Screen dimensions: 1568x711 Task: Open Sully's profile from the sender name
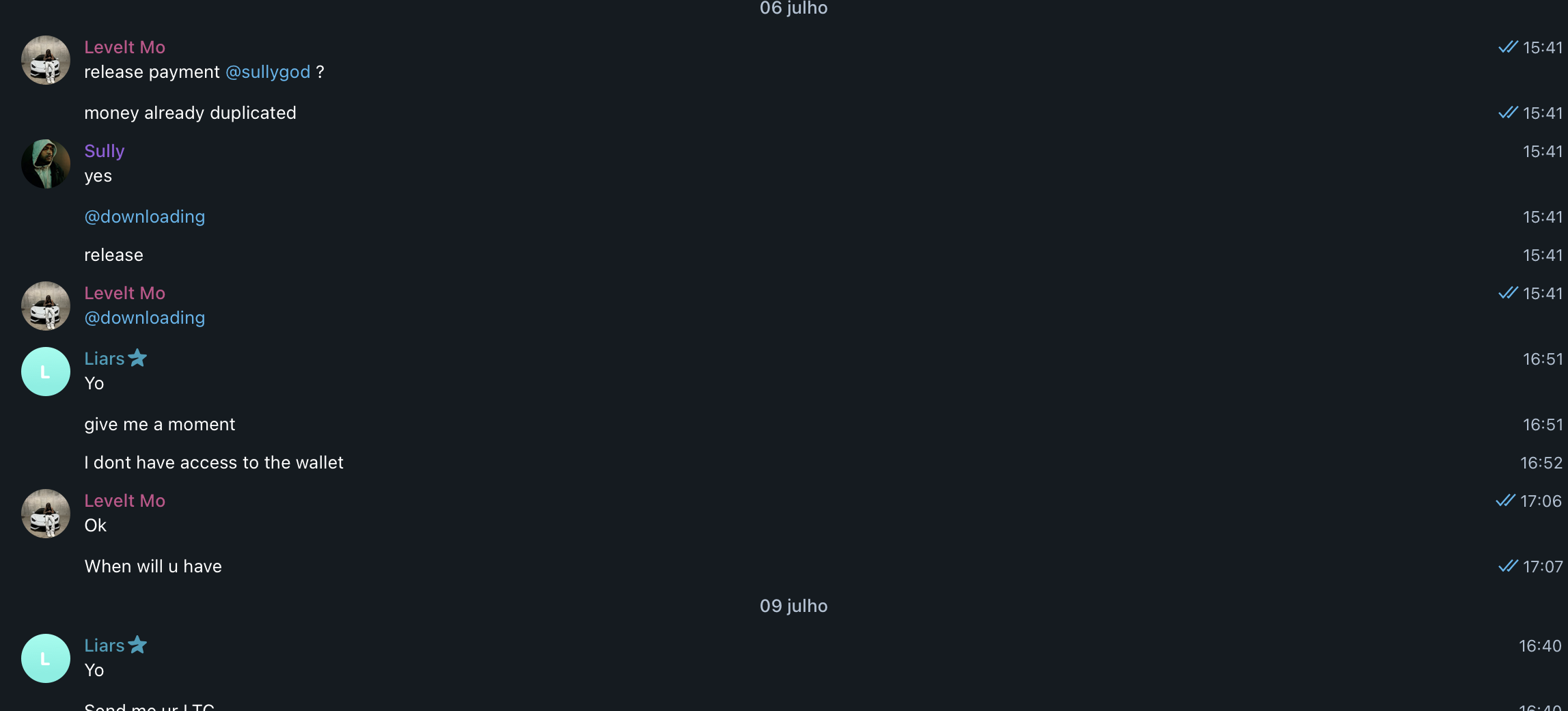point(104,152)
